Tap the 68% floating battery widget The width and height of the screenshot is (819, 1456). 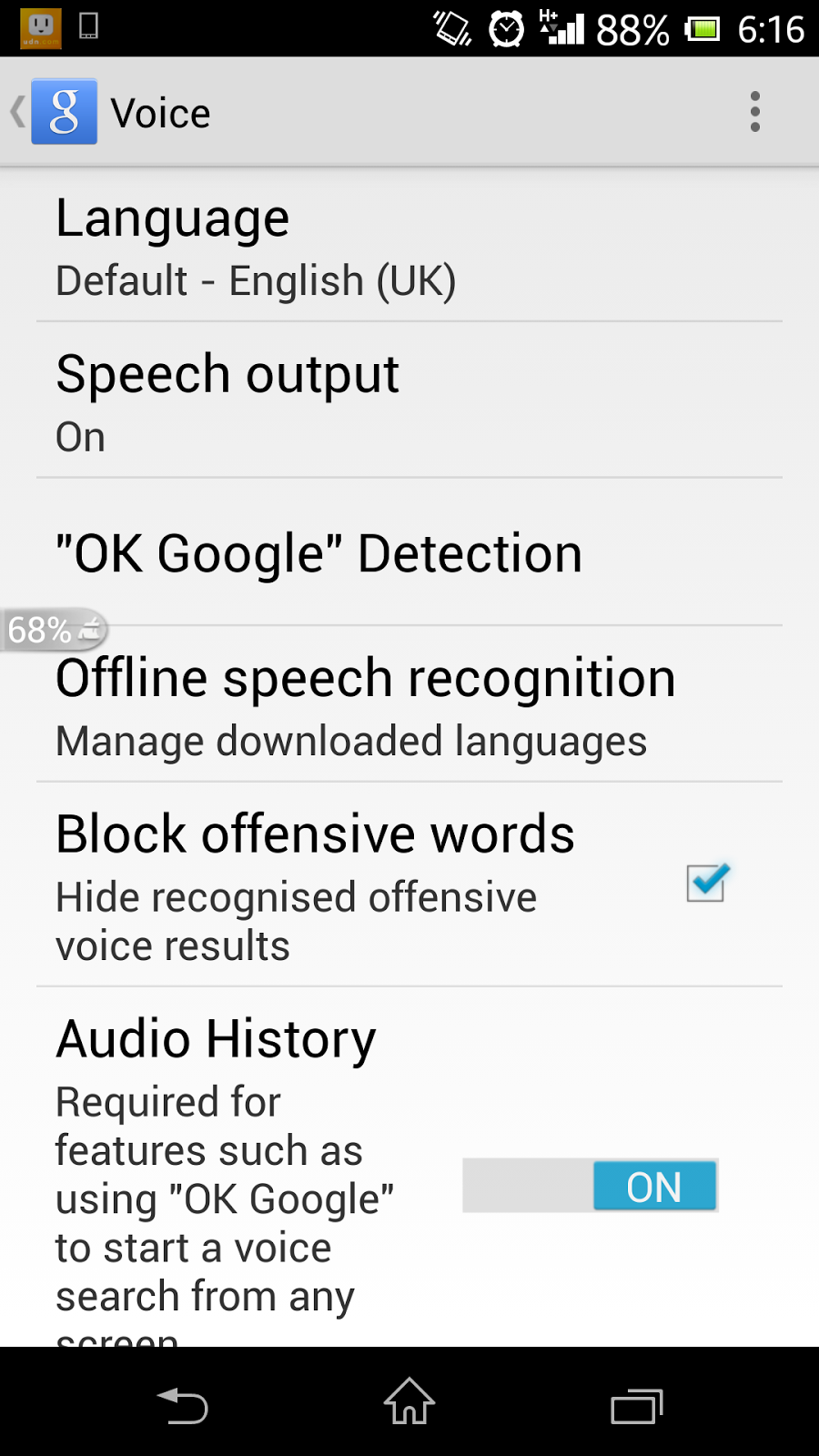pyautogui.click(x=53, y=629)
